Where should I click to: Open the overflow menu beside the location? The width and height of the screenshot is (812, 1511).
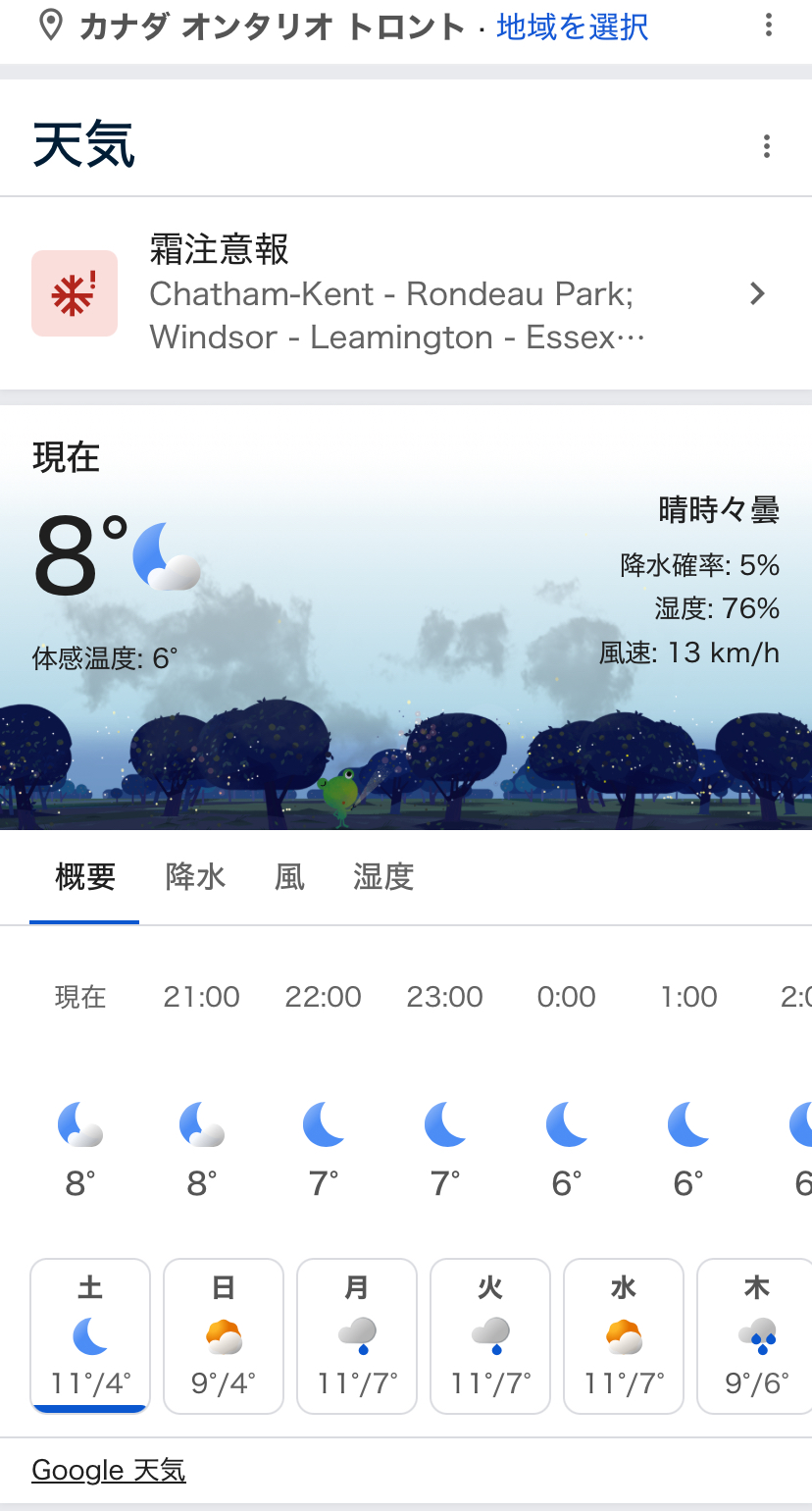coord(769,26)
